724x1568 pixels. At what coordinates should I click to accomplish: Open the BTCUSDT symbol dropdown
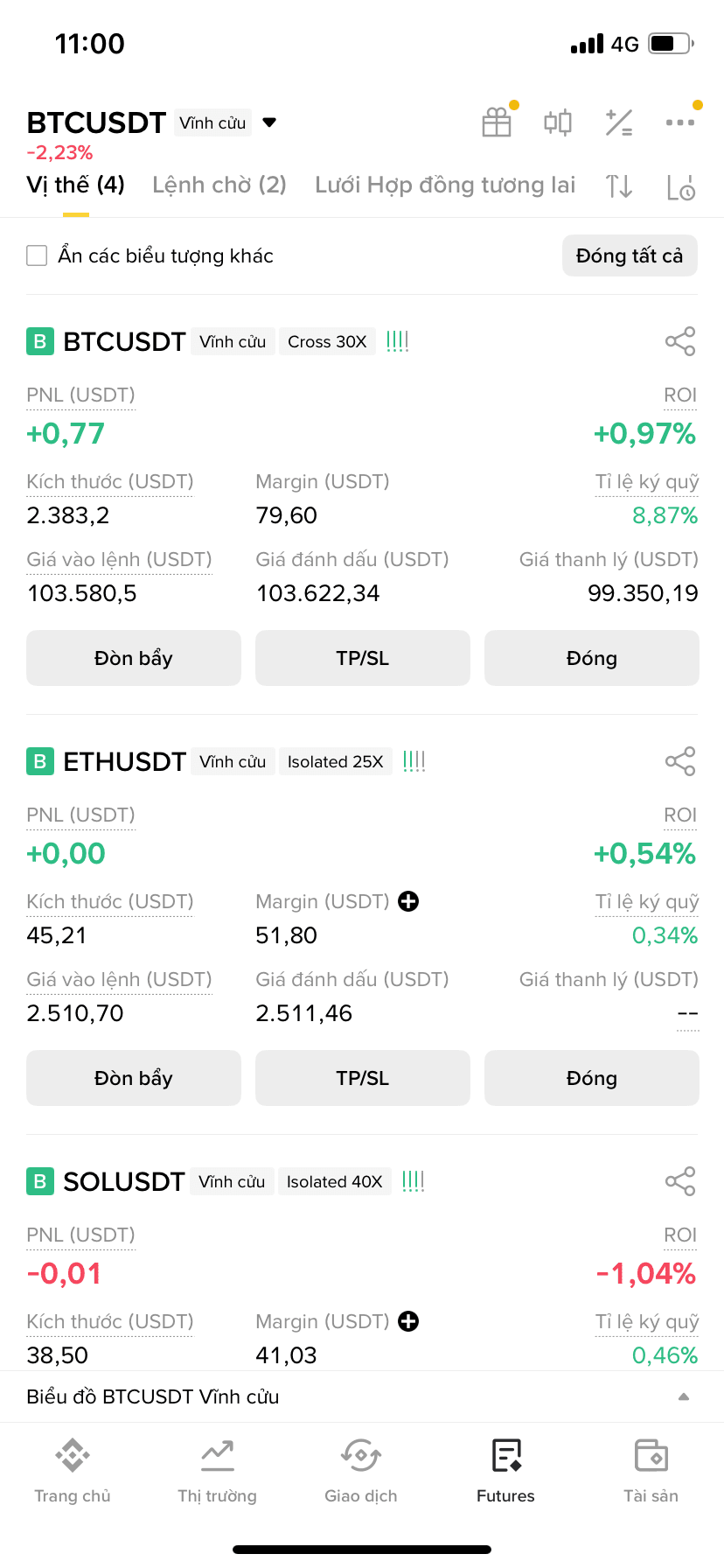coord(269,122)
